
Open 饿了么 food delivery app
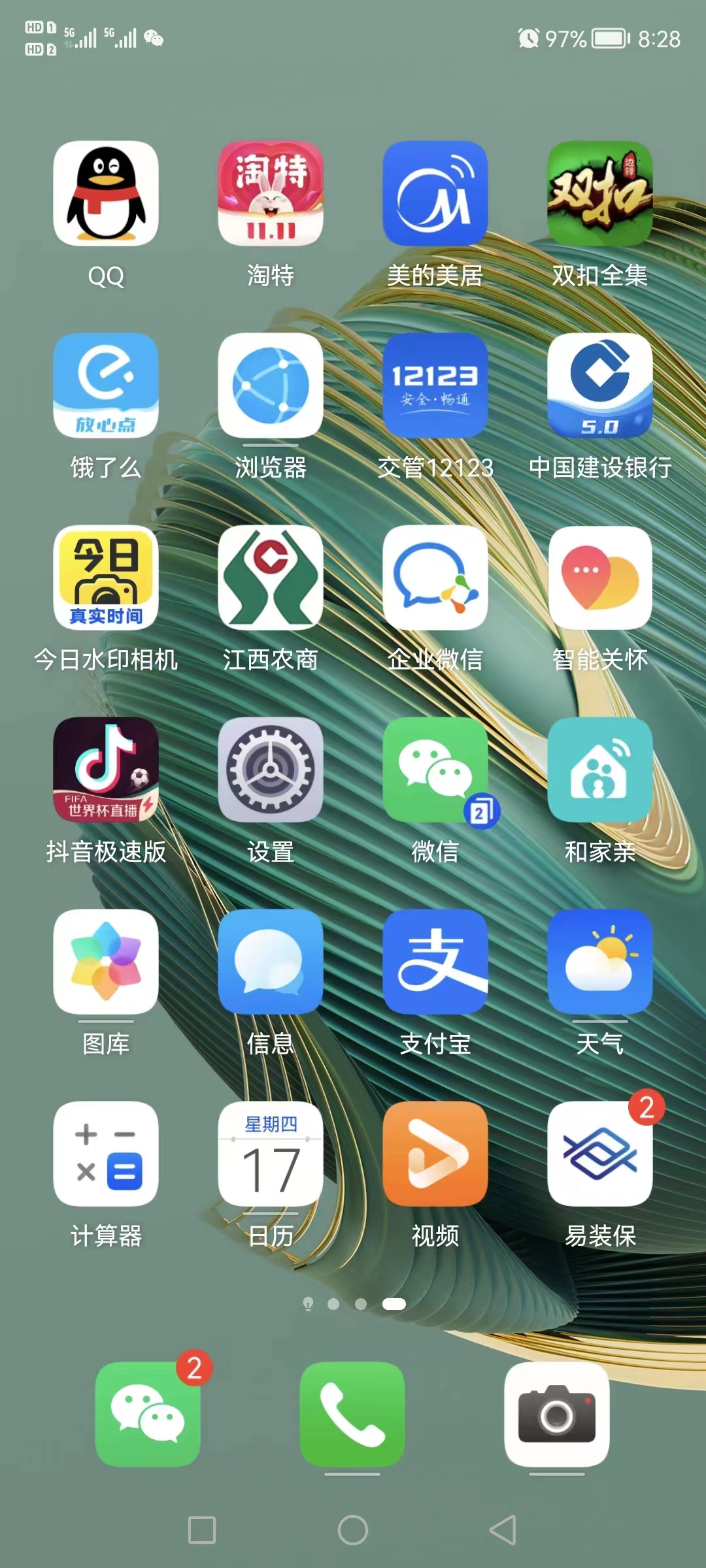point(106,385)
